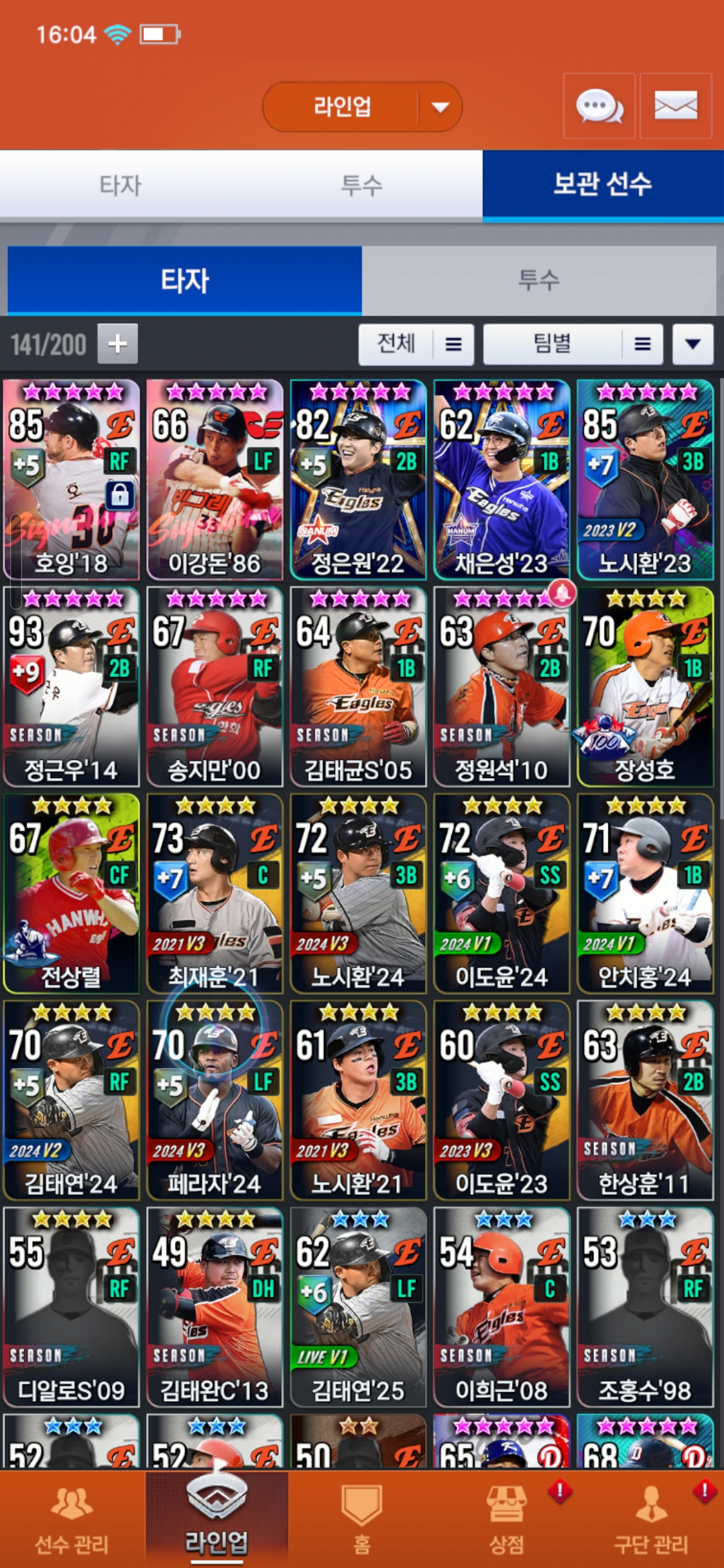Open the 전체 filter menu
The height and width of the screenshot is (1568, 724).
tap(416, 344)
